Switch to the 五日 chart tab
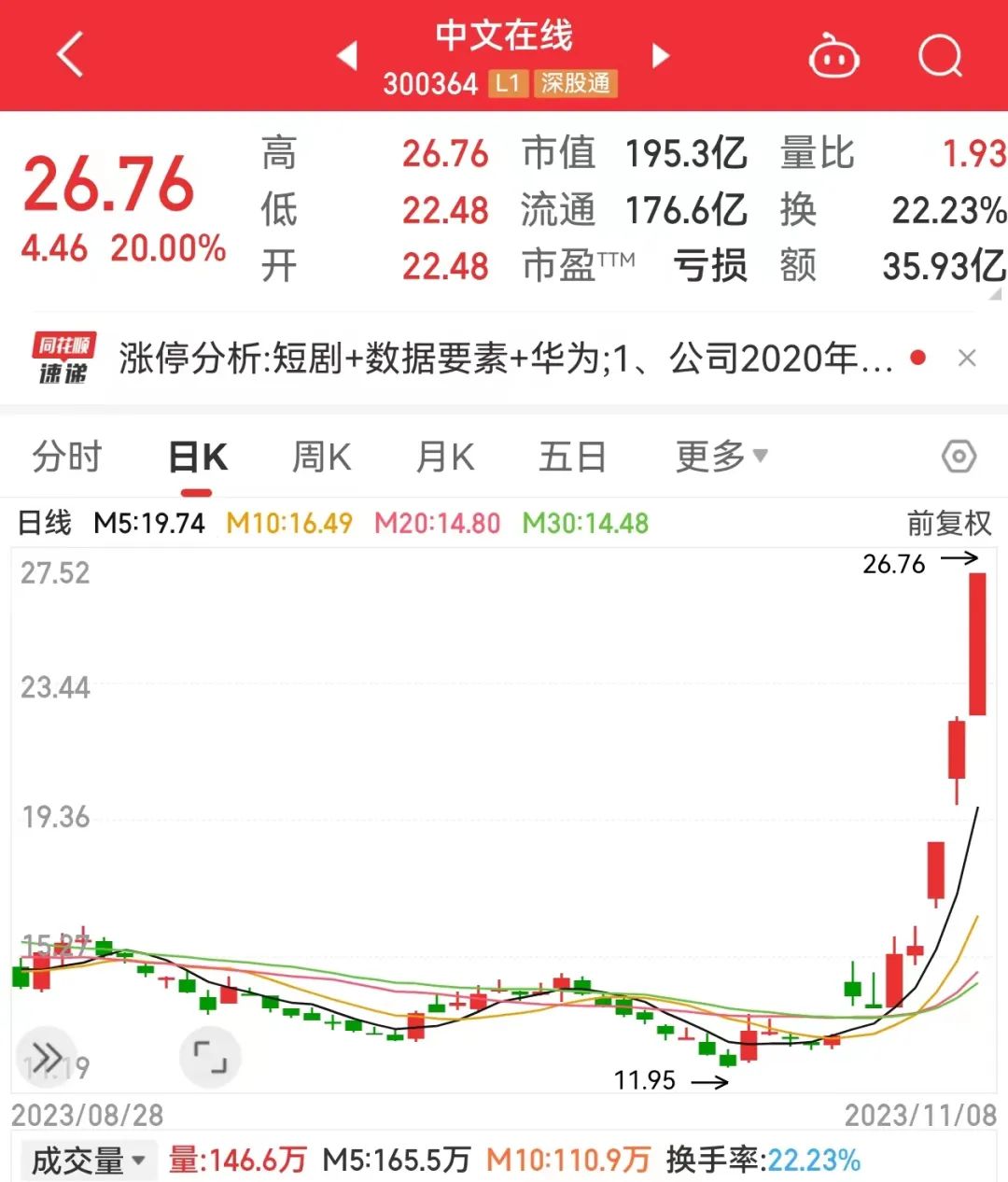 572,457
